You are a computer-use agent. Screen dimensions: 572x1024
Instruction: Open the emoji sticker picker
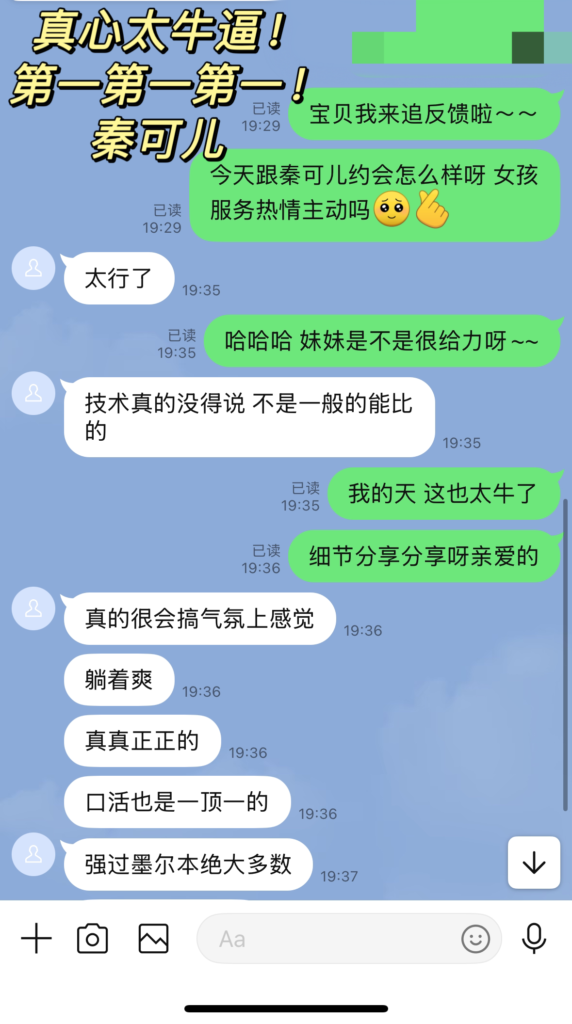click(x=475, y=939)
